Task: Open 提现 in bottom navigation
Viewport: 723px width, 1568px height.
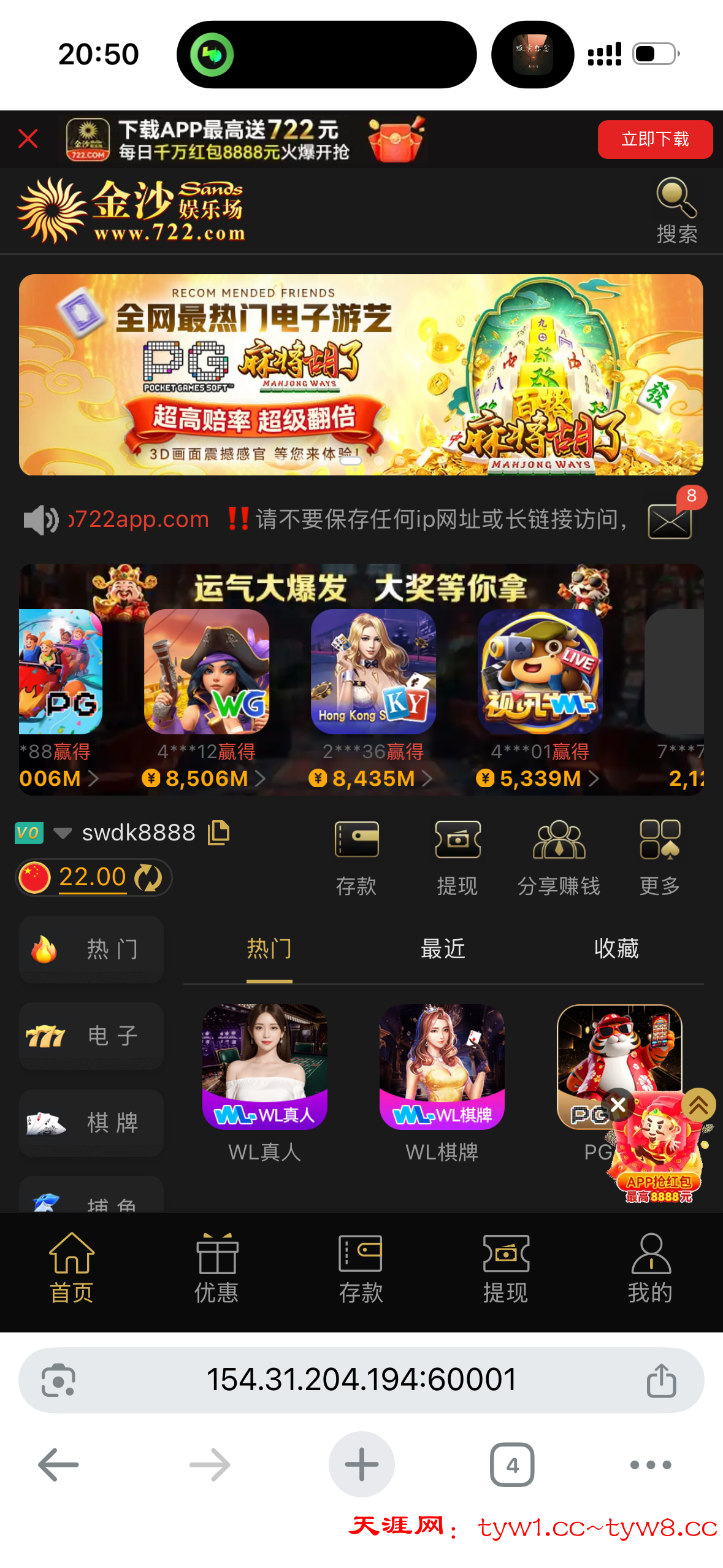Action: coord(505,1267)
